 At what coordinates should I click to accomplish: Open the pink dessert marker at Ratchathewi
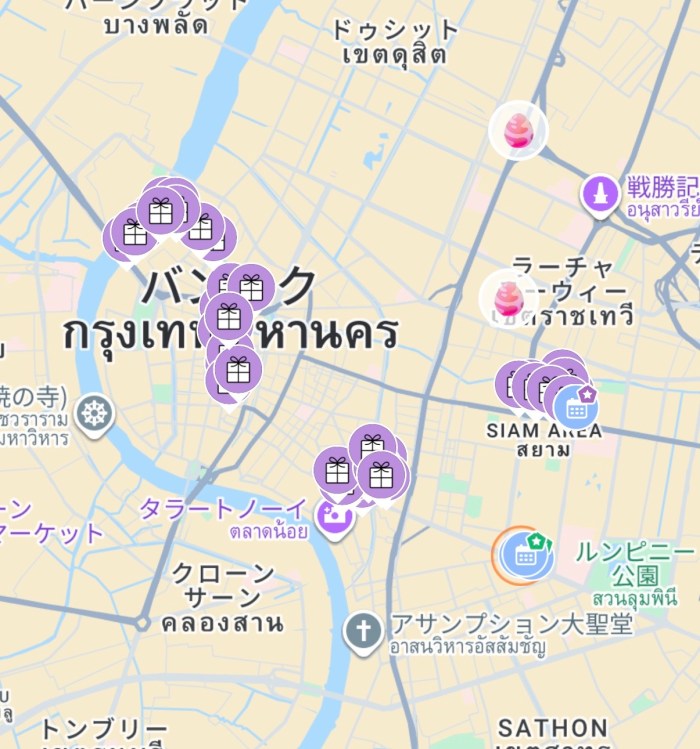pyautogui.click(x=509, y=298)
